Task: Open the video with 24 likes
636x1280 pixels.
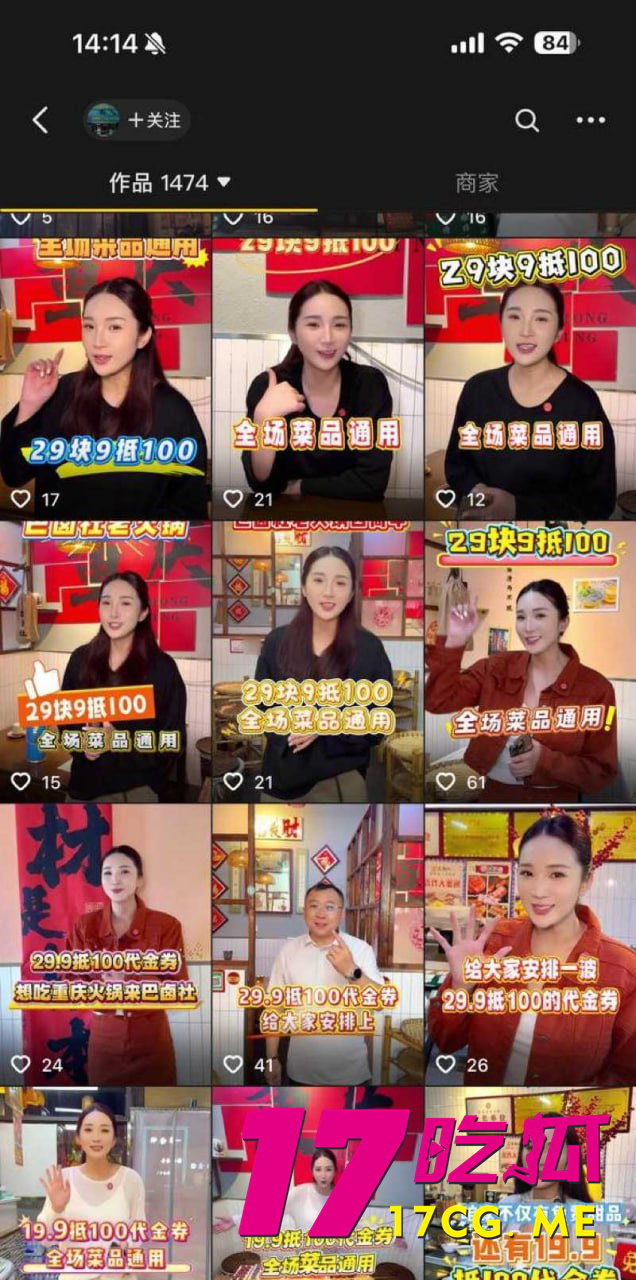Action: point(105,945)
